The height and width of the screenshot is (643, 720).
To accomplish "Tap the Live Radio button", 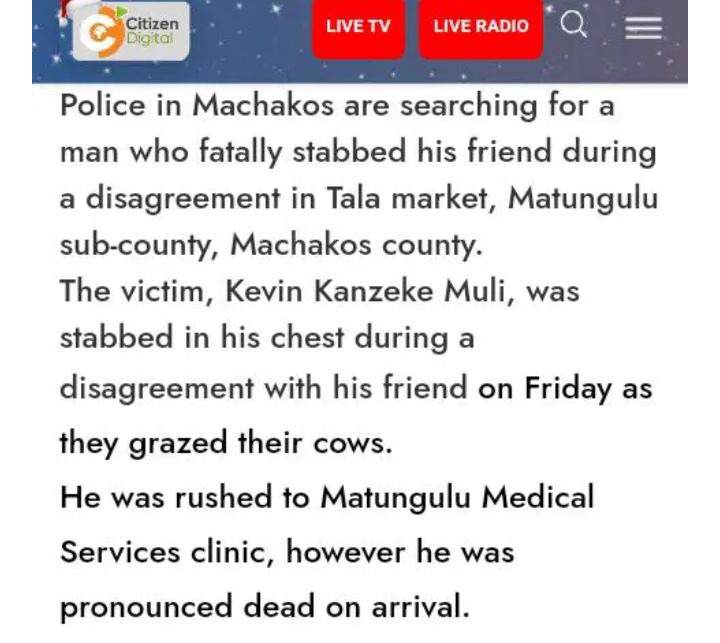I will [x=480, y=27].
